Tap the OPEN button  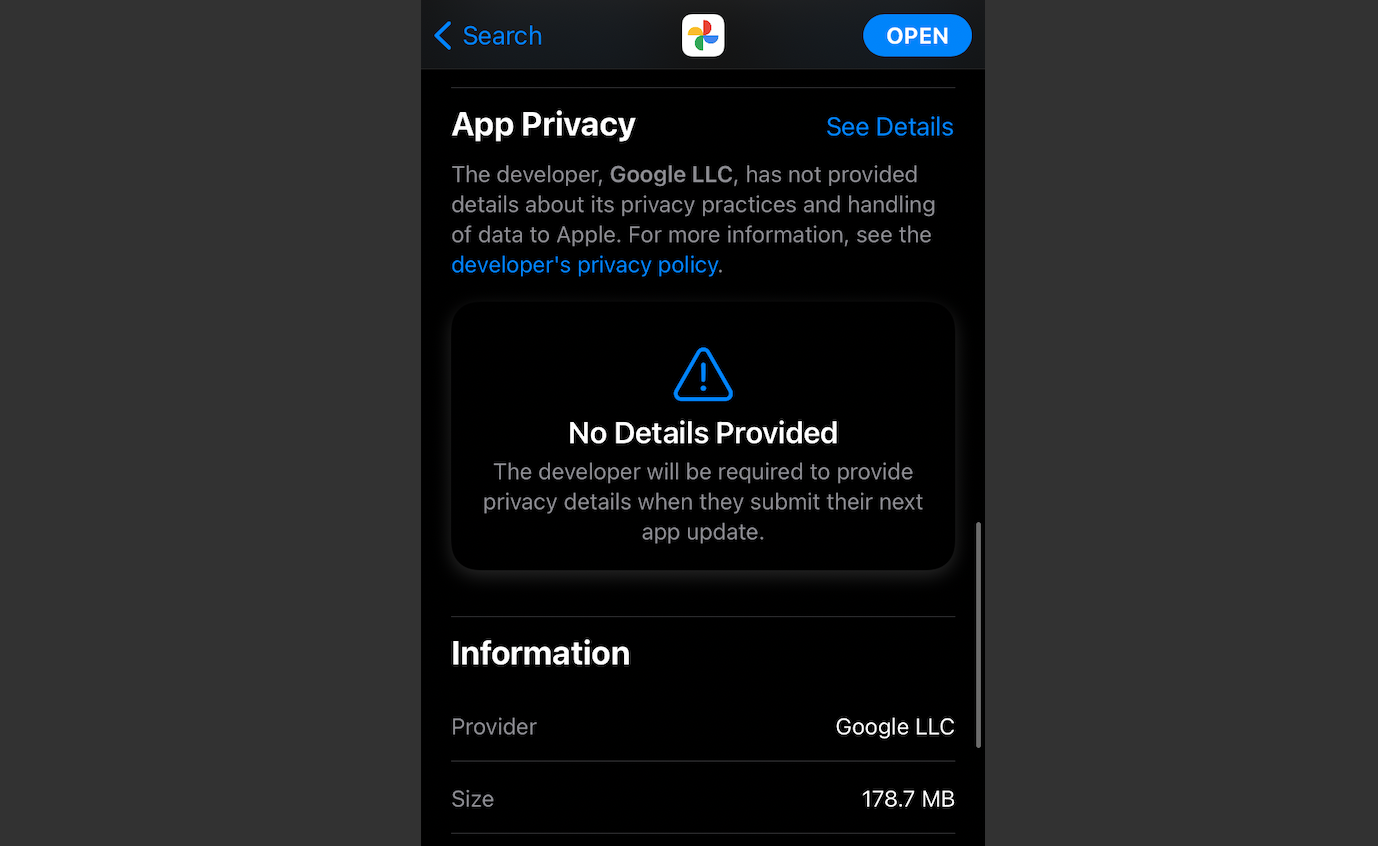(916, 36)
